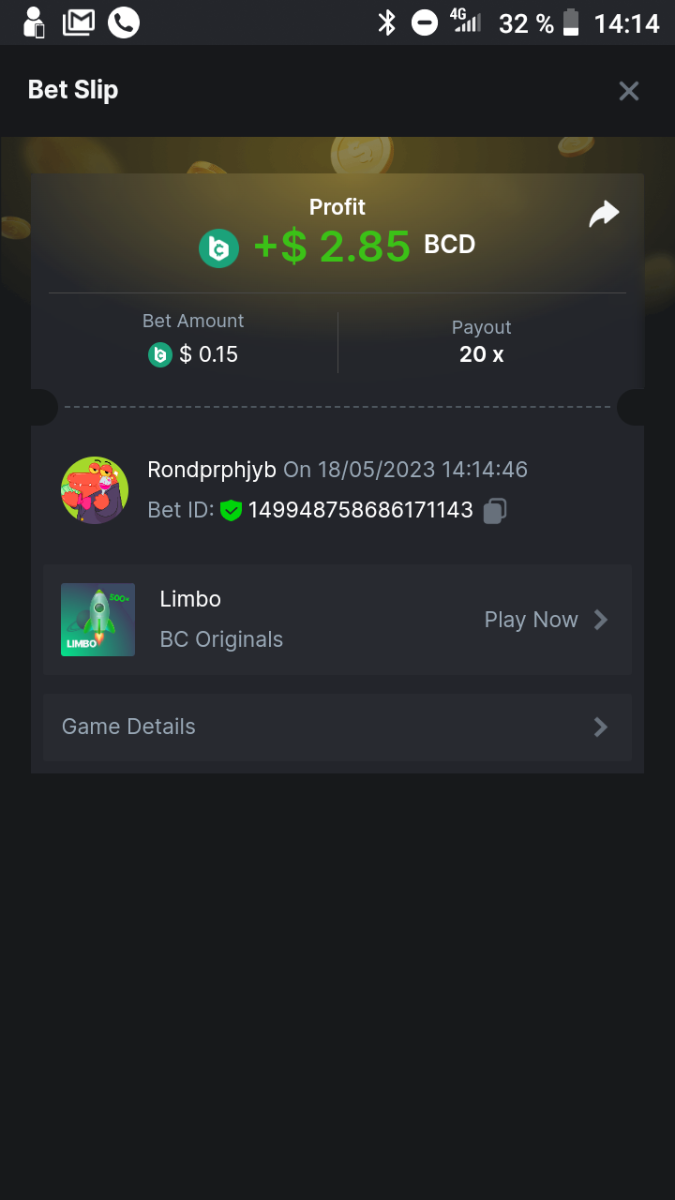
Task: Tap Play Now for Limbo
Action: pos(545,620)
